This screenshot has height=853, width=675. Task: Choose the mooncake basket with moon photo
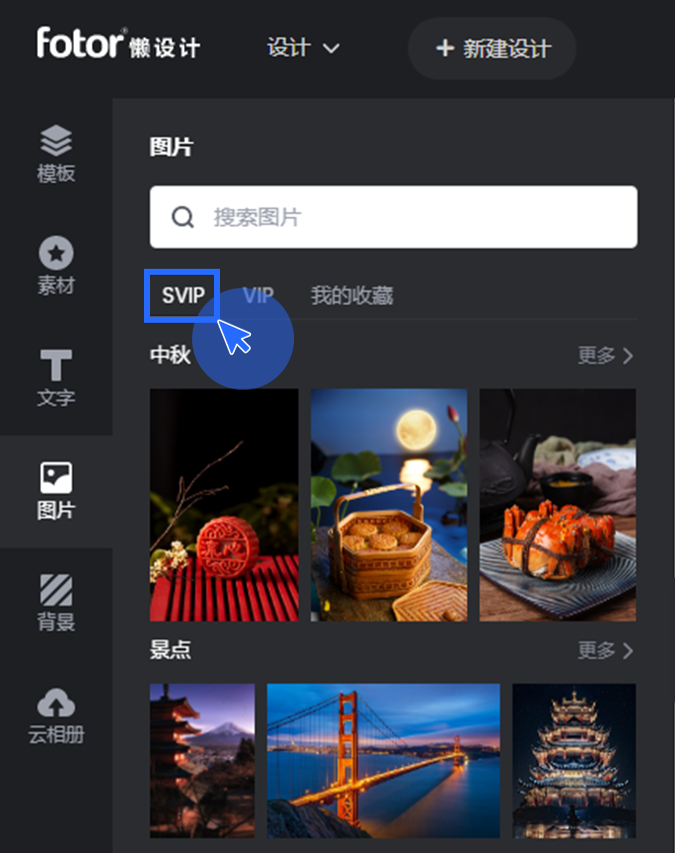[x=389, y=505]
